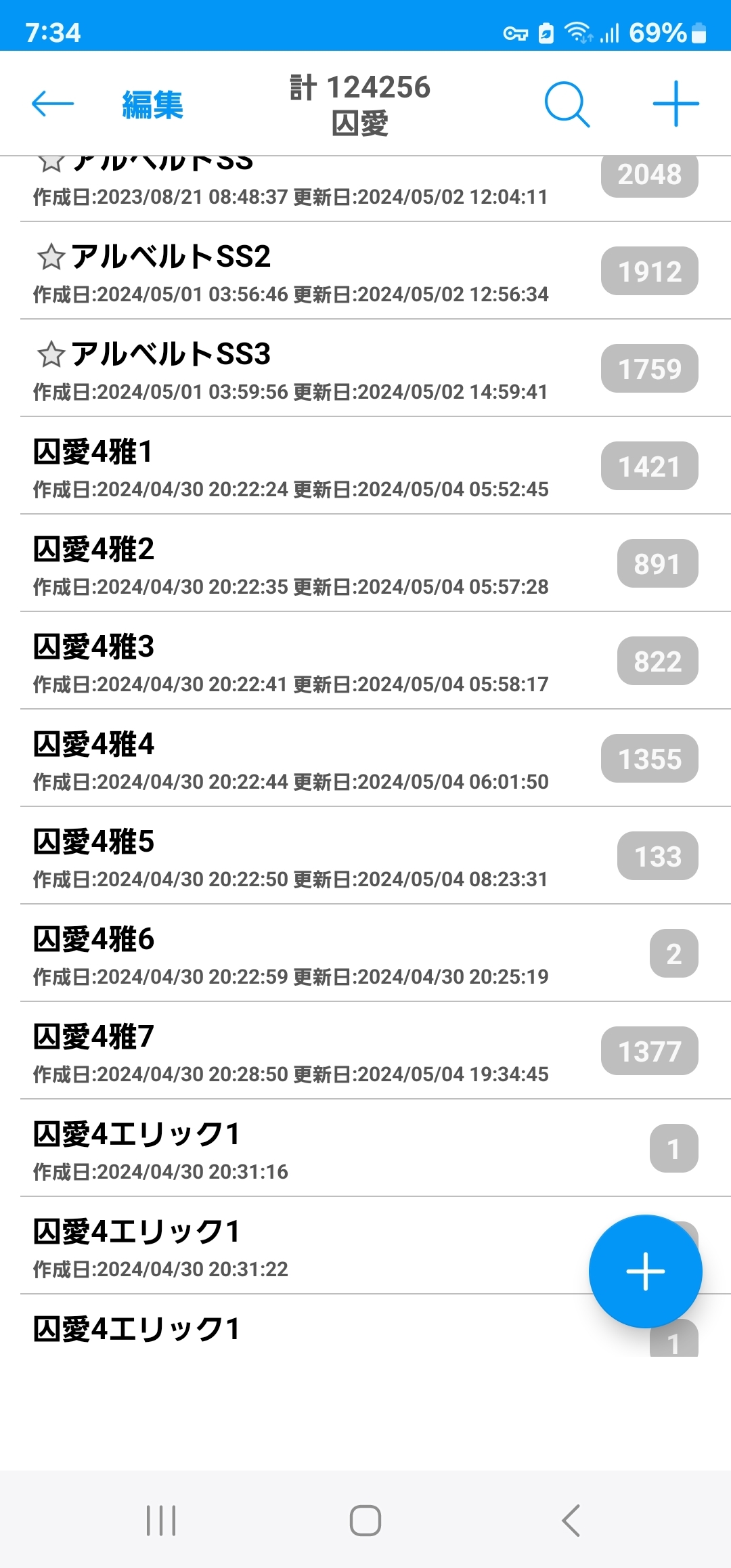Toggle the star on アルベルトSS2
The height and width of the screenshot is (1568, 731).
(x=51, y=257)
